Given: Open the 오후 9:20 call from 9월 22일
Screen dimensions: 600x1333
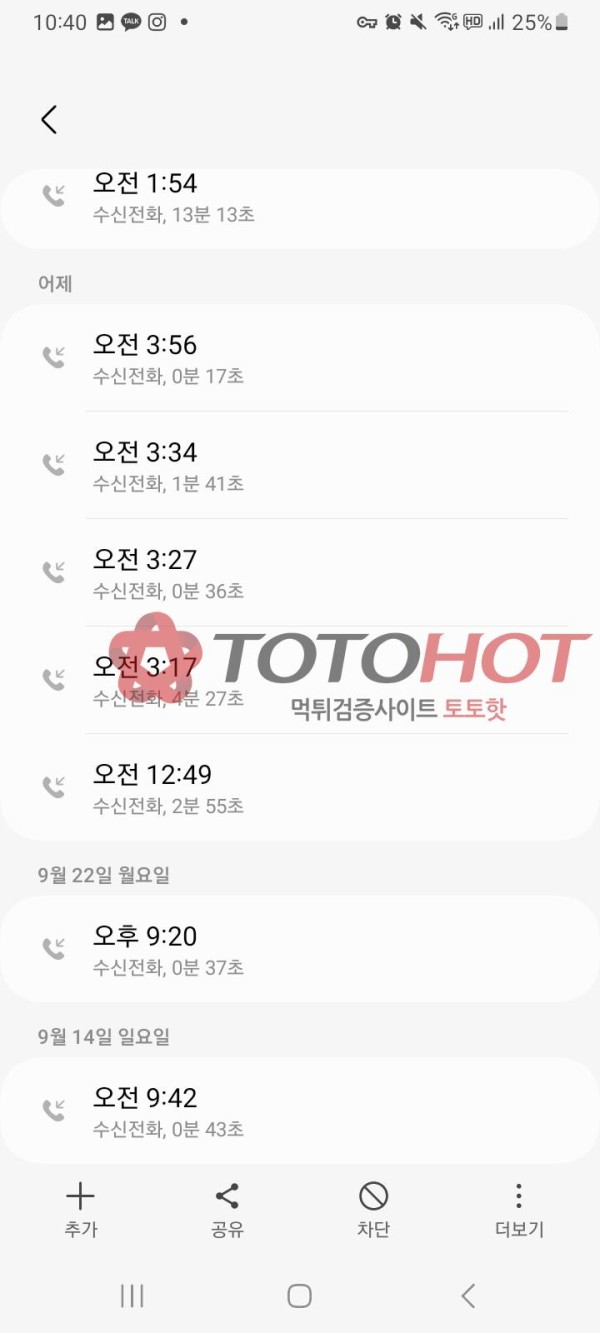Looking at the screenshot, I should click(x=300, y=950).
